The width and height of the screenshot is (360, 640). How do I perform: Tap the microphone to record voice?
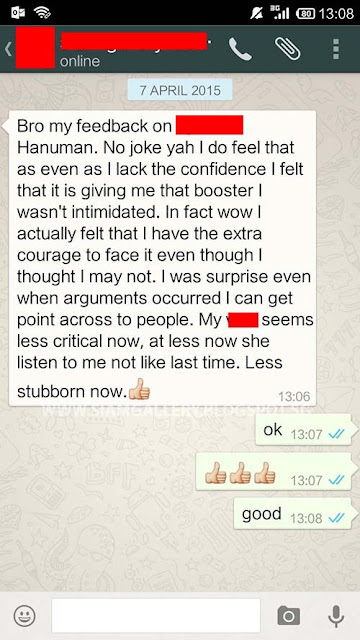coord(336,616)
